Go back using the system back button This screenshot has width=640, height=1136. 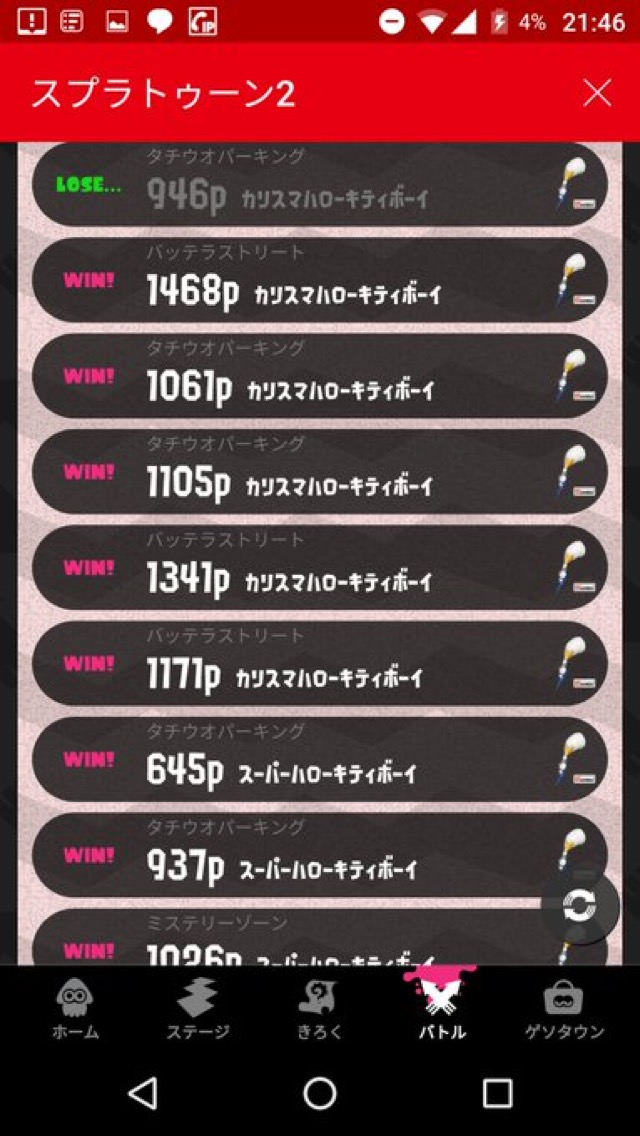143,1093
